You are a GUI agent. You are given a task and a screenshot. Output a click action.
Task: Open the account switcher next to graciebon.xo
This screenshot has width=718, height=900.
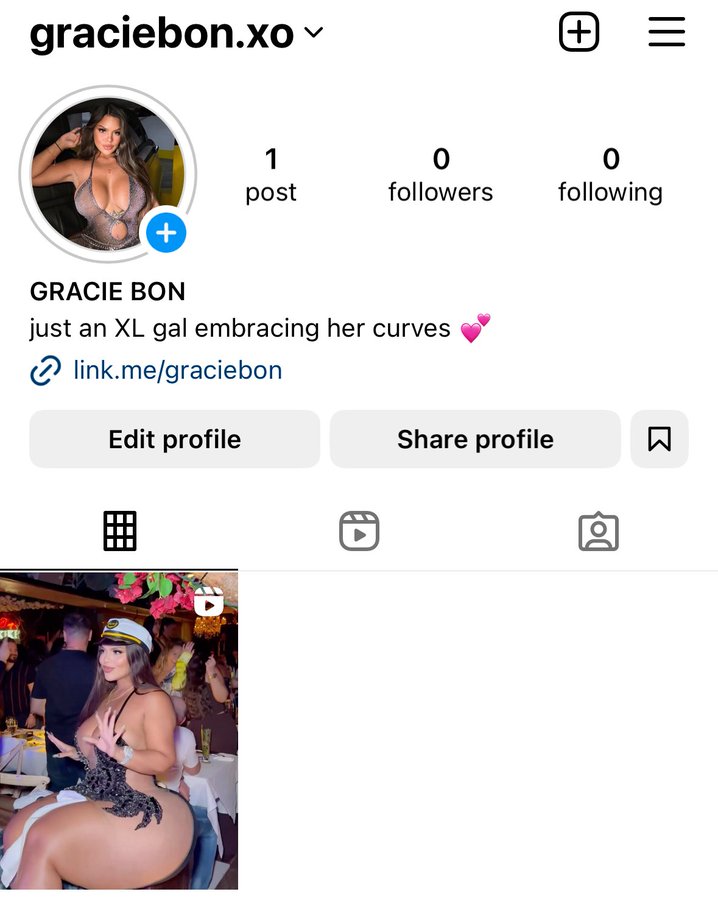point(313,33)
